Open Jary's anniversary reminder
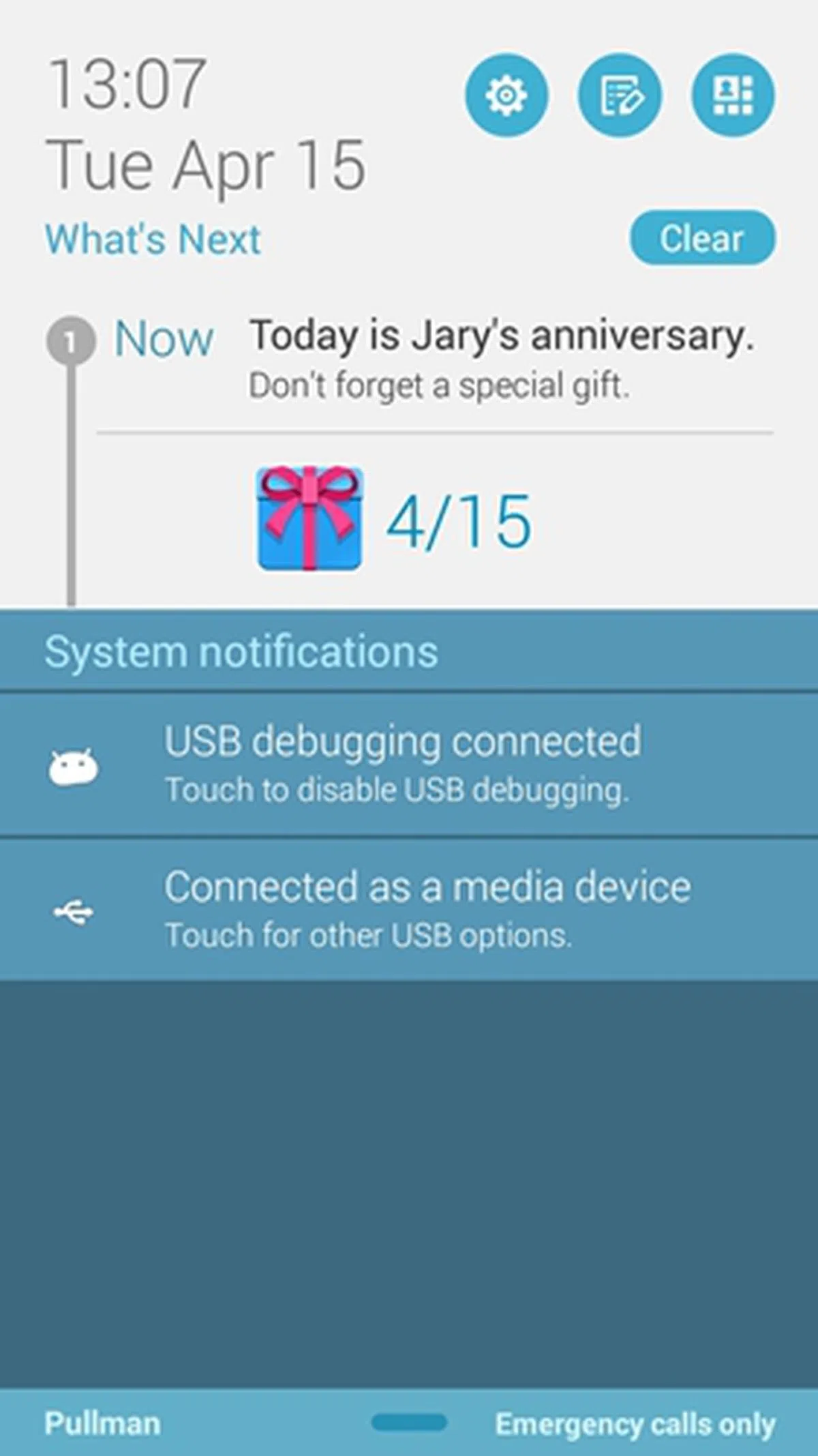This screenshot has width=818, height=1456. pyautogui.click(x=501, y=358)
